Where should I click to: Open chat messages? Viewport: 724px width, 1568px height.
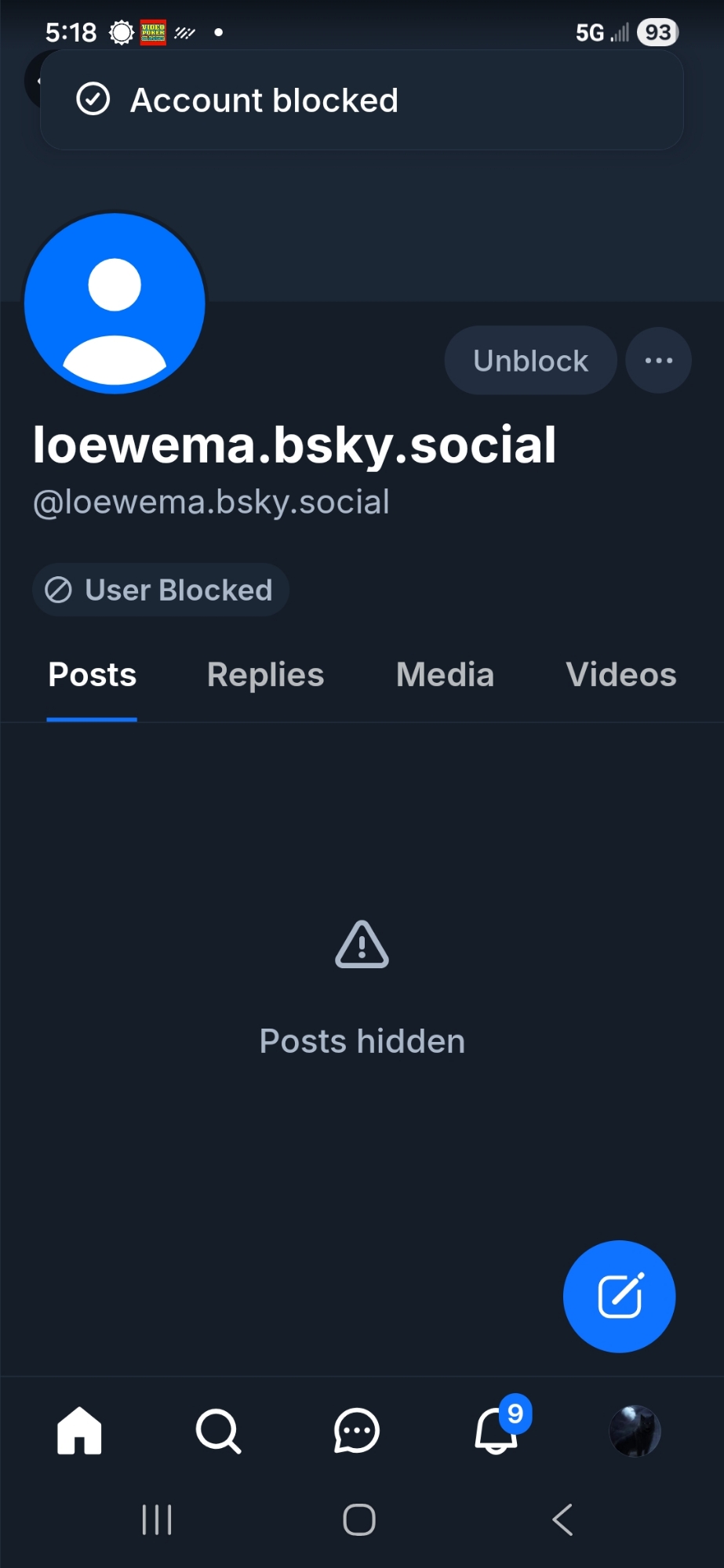(357, 1431)
